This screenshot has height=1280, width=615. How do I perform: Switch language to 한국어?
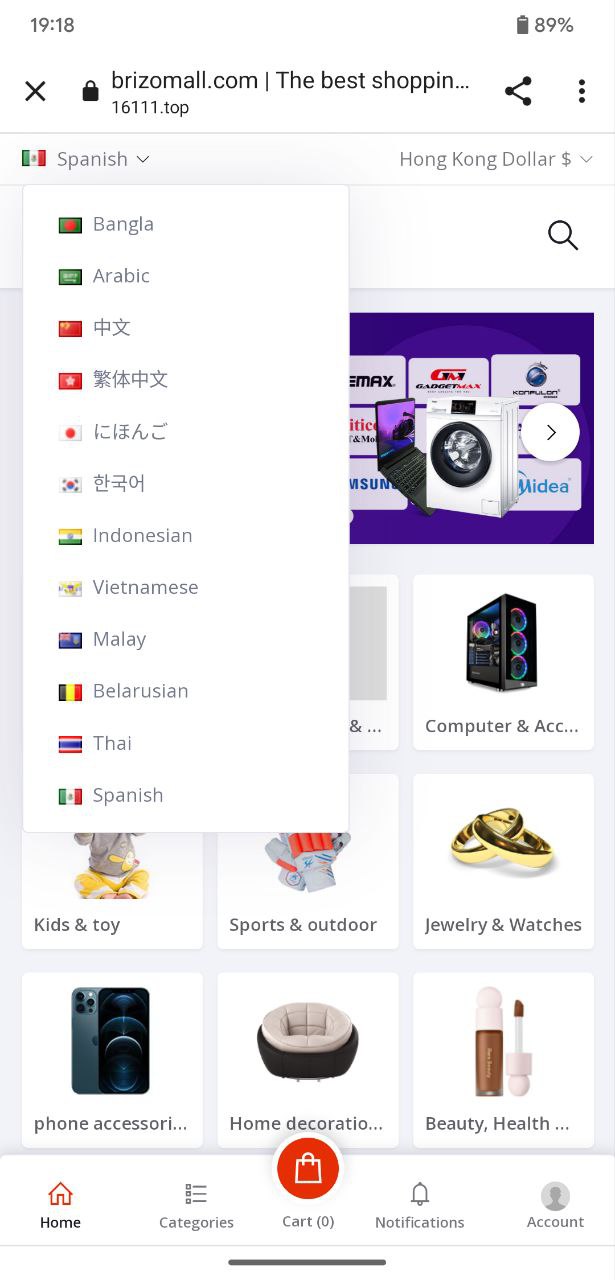coord(119,484)
